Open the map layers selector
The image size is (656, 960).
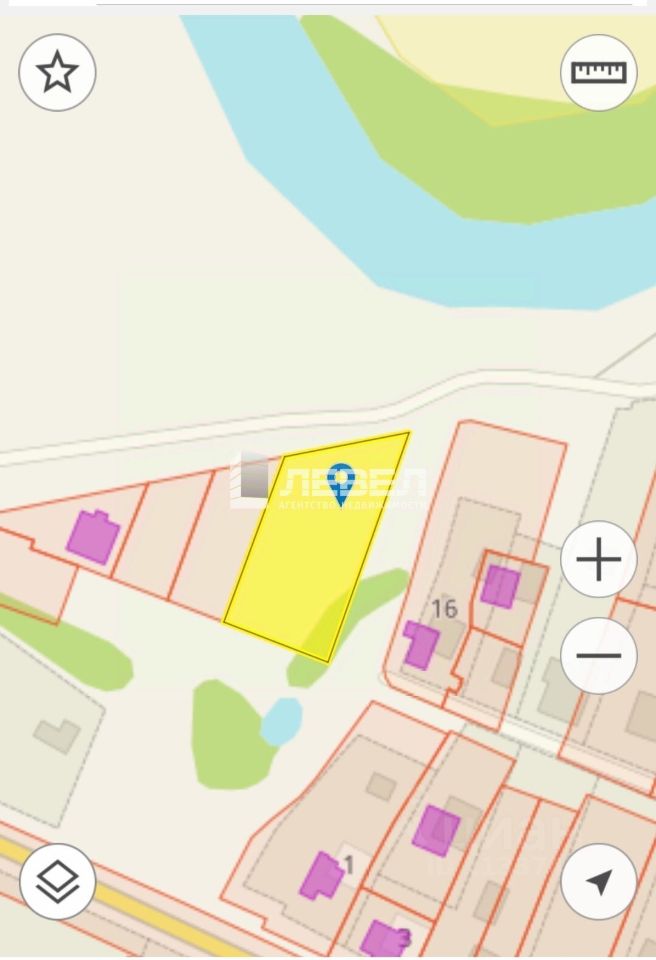(x=57, y=881)
